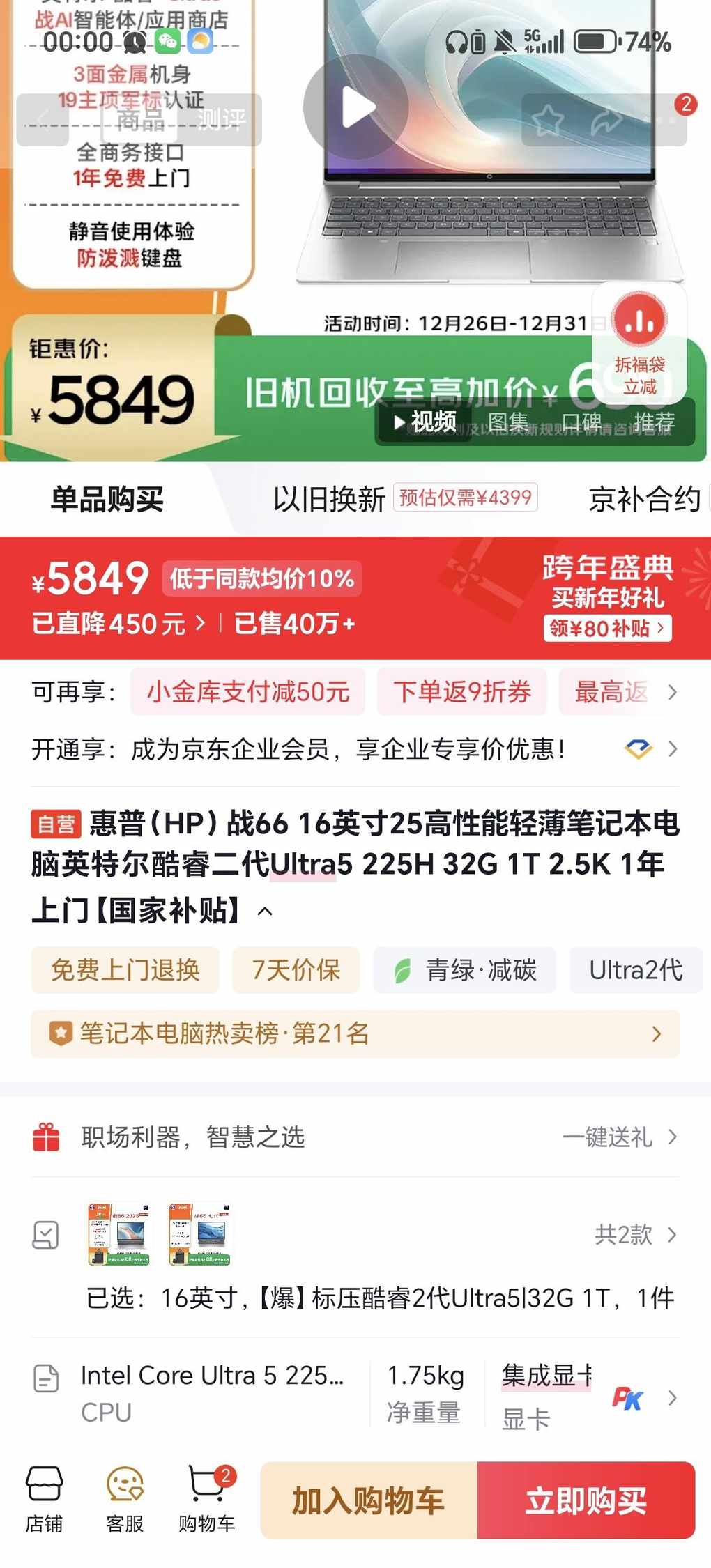The height and width of the screenshot is (1568, 711).
Task: Open the selected configuration row 共2款
Action: (x=633, y=1235)
